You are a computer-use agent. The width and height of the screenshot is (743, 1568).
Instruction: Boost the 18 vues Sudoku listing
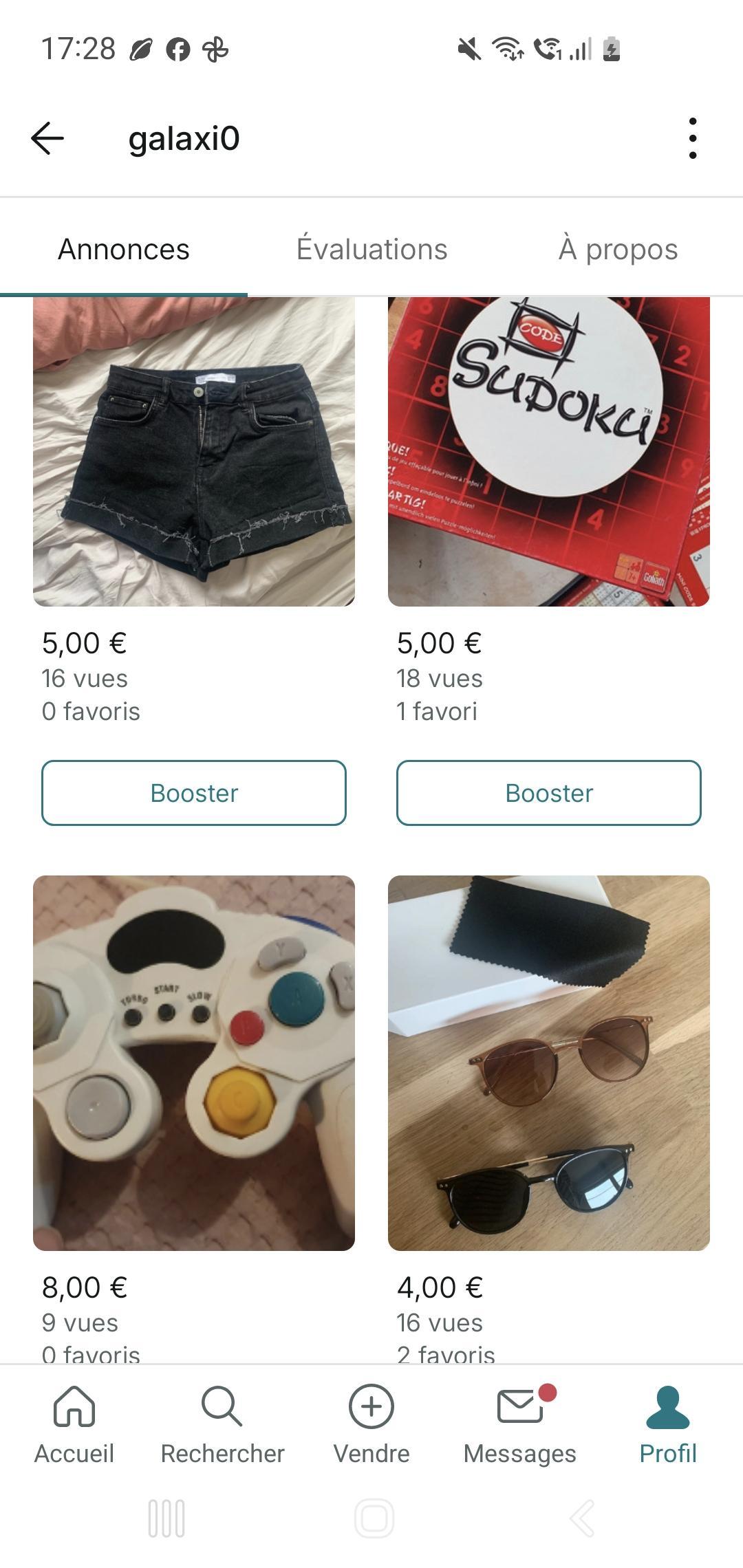pyautogui.click(x=548, y=793)
